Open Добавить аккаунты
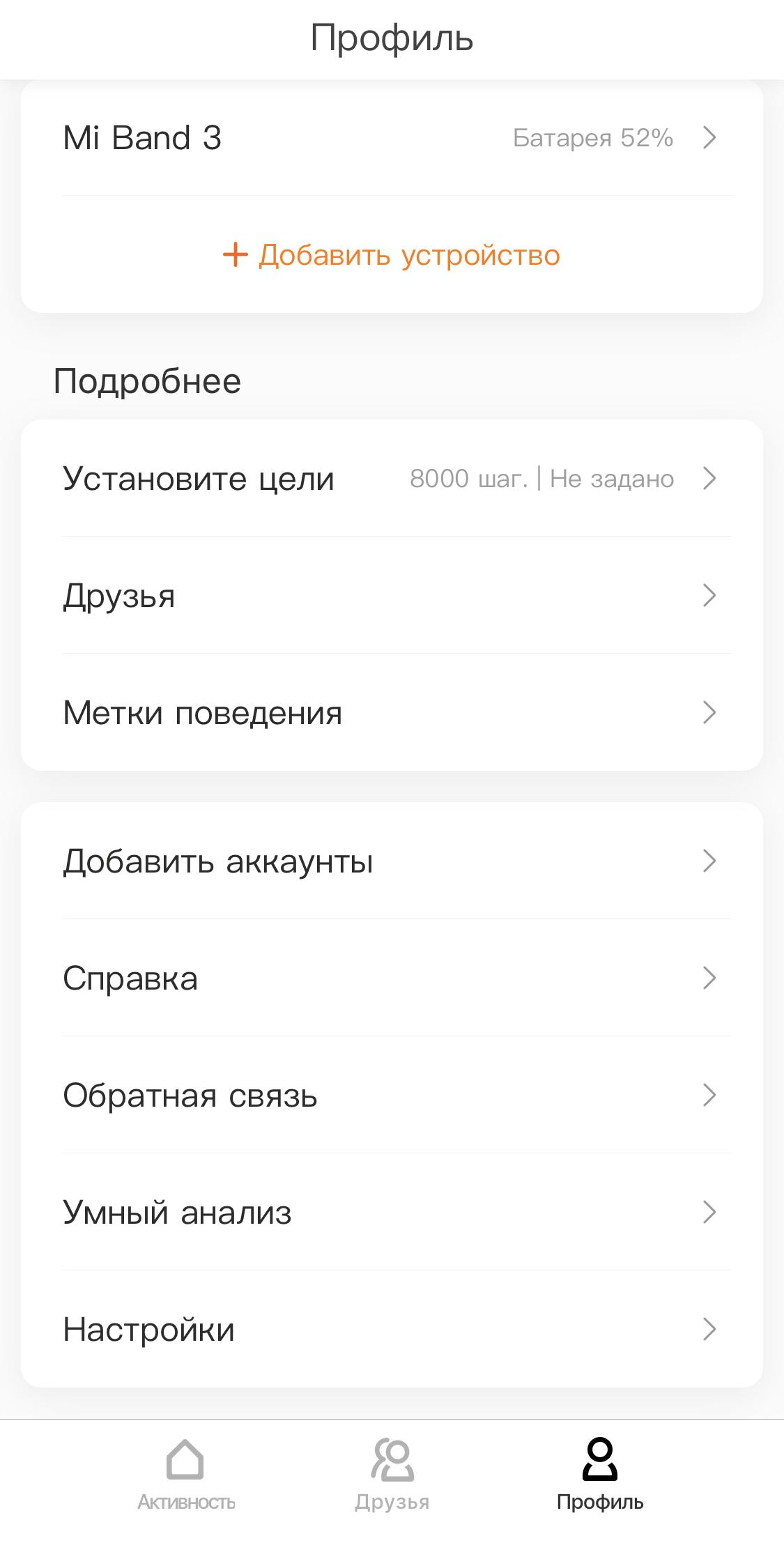784x1552 pixels. pos(392,861)
